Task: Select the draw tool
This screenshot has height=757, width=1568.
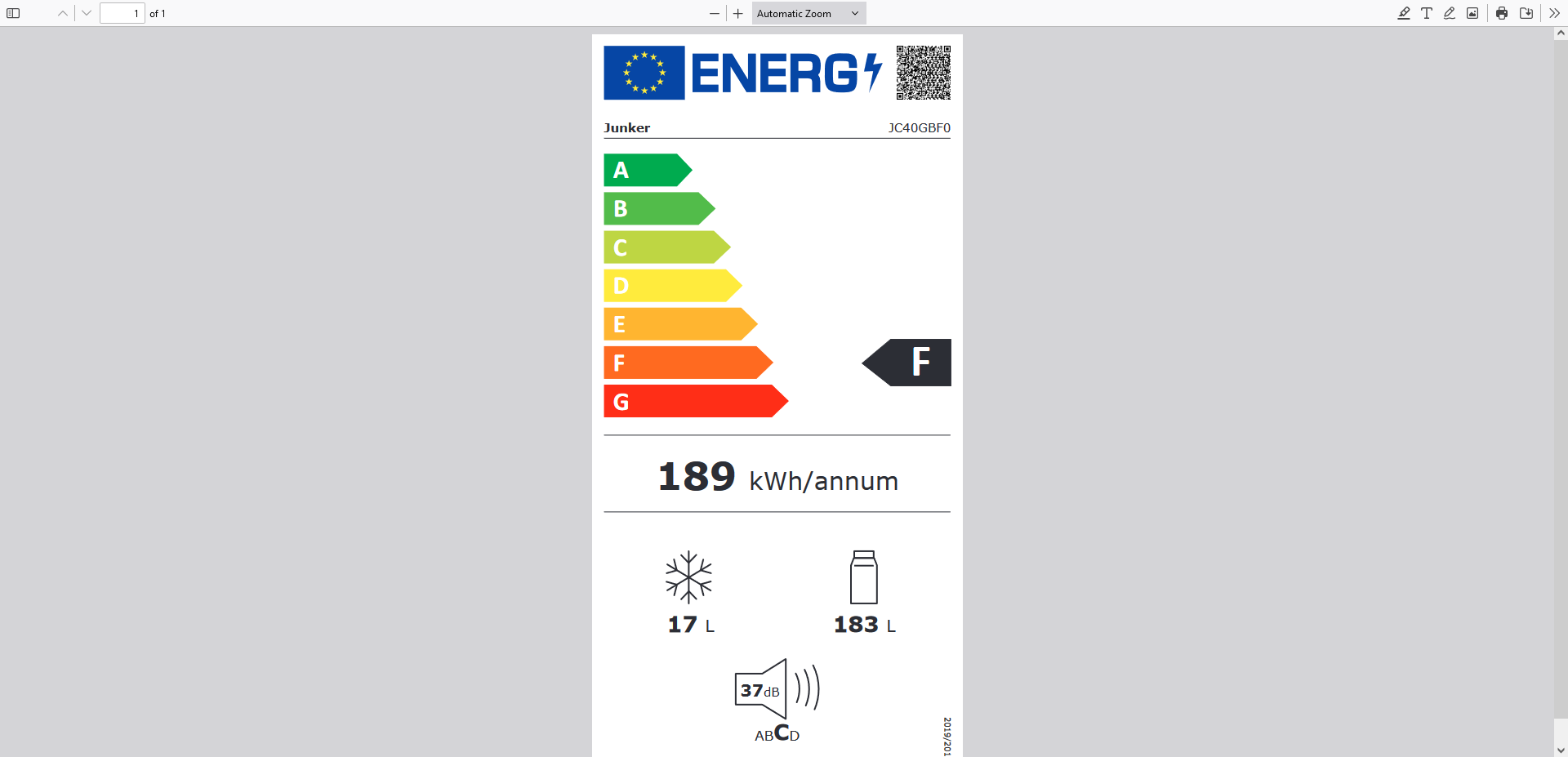Action: 1450,13
